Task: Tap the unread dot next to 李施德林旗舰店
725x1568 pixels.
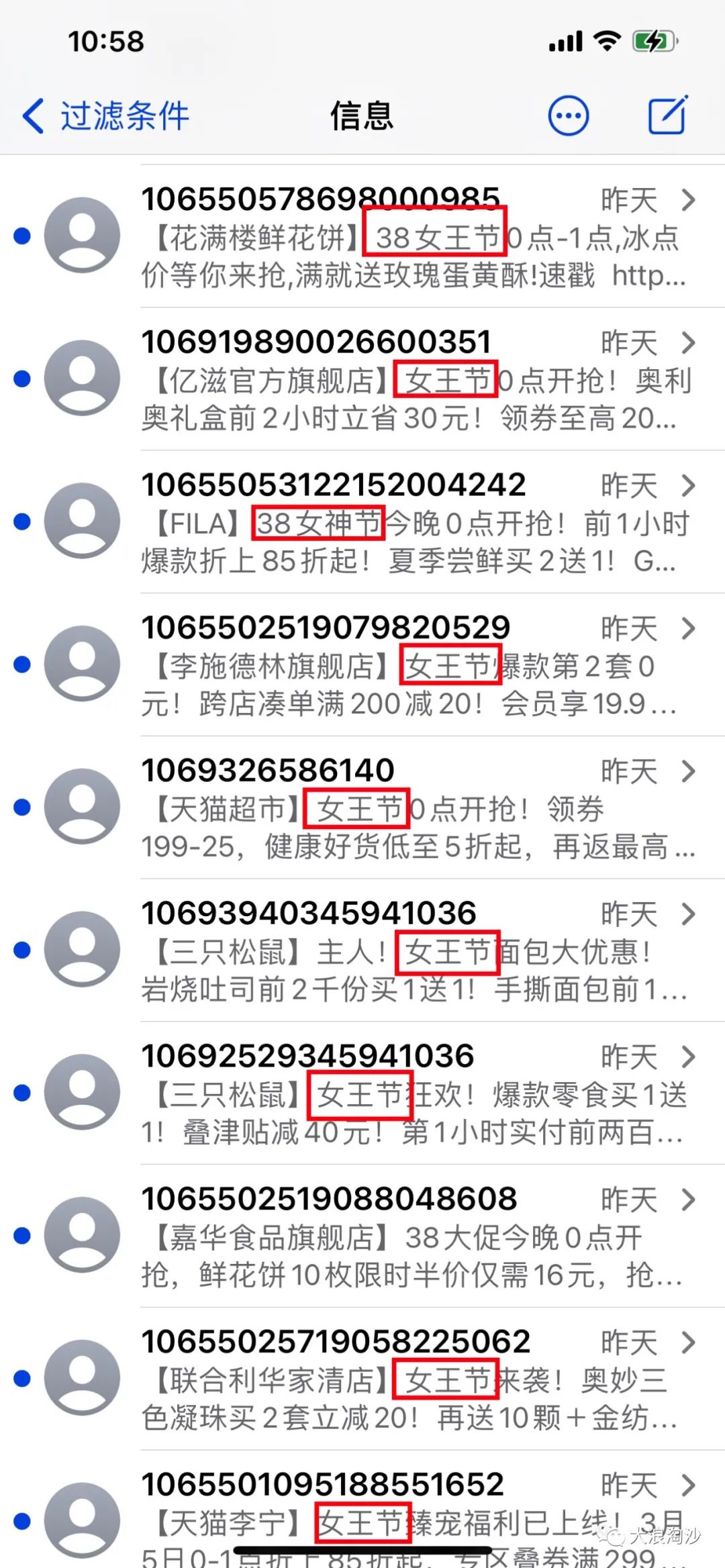Action: click(22, 663)
